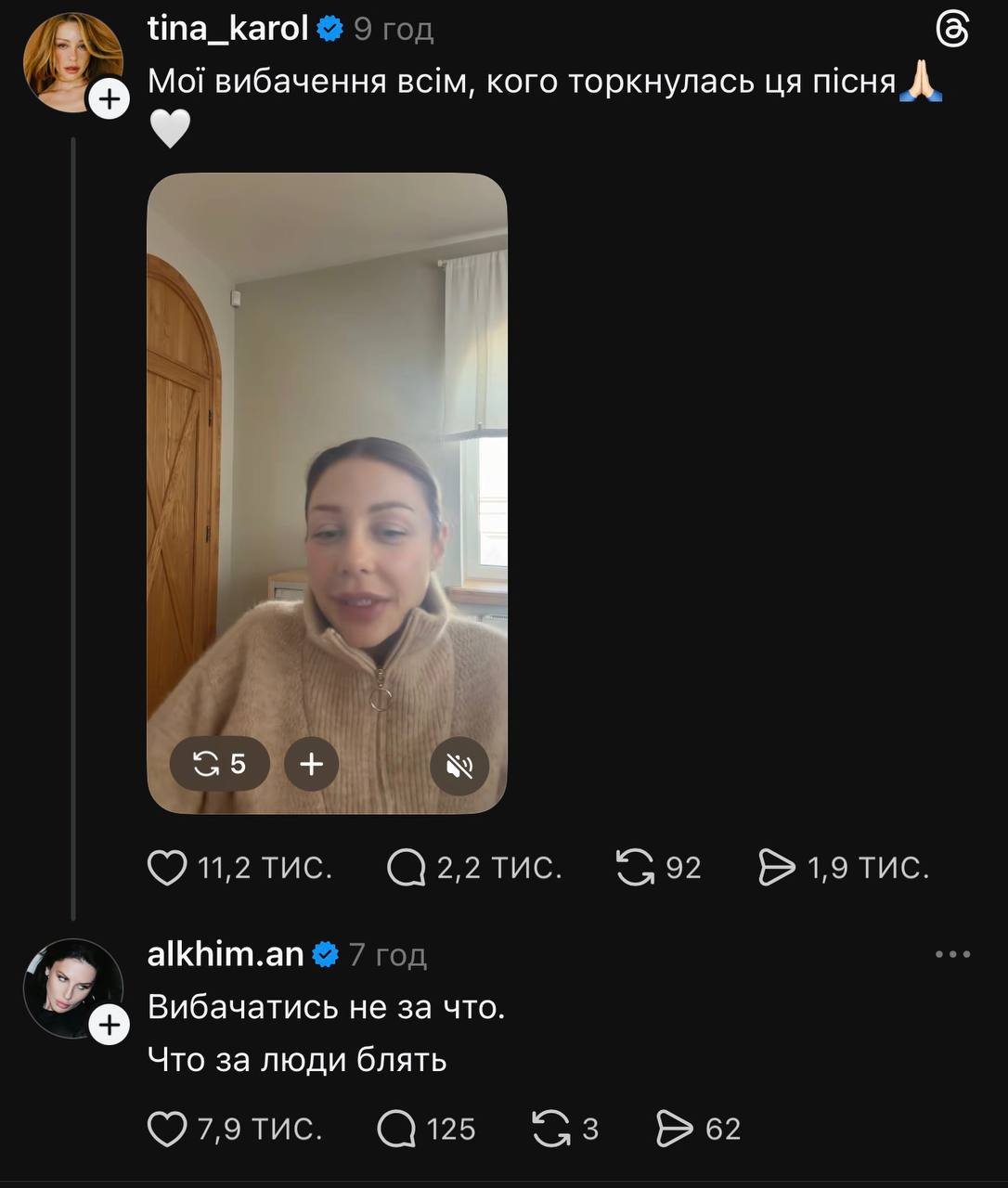
Task: Follow alkhim.an via avatar plus
Action: click(109, 1025)
